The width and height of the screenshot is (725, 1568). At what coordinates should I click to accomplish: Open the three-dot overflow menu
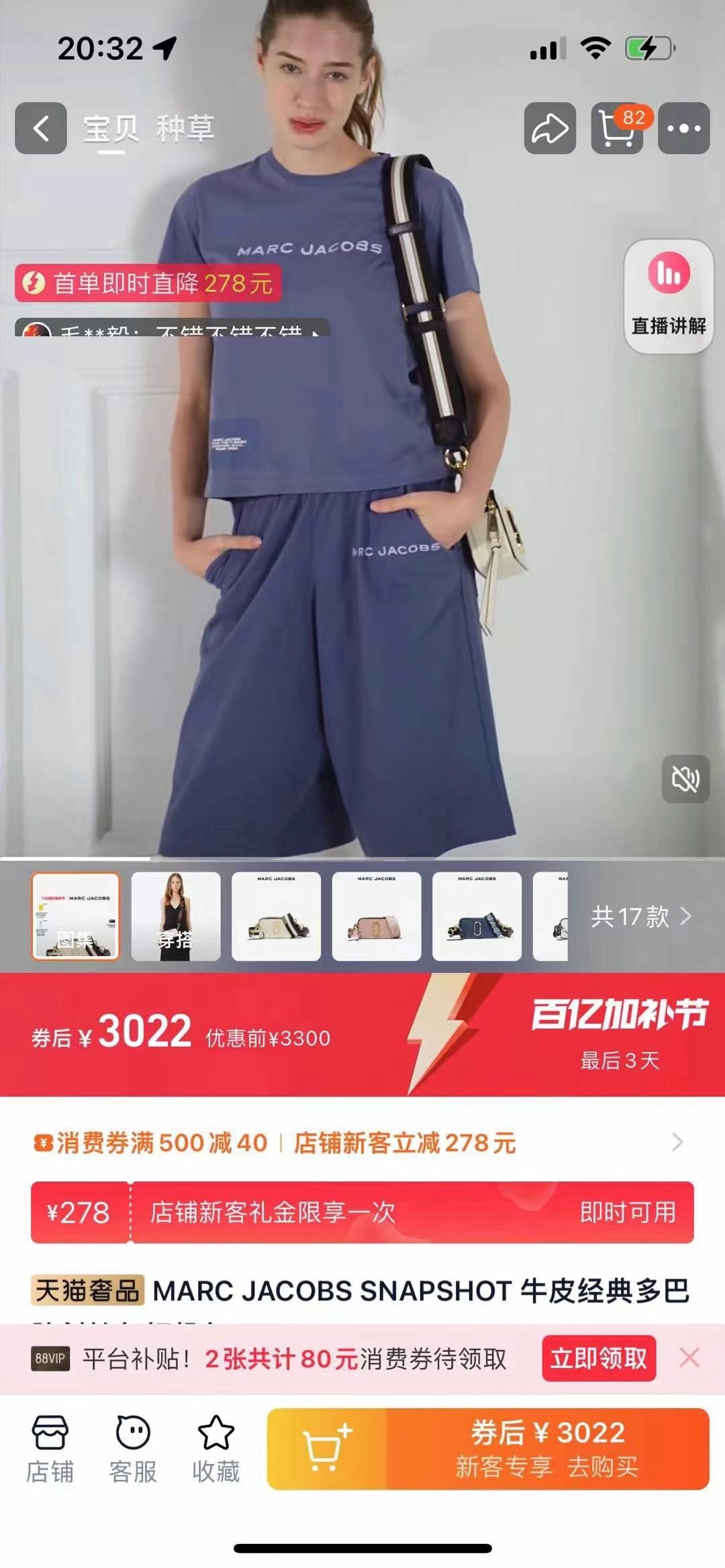[x=683, y=128]
